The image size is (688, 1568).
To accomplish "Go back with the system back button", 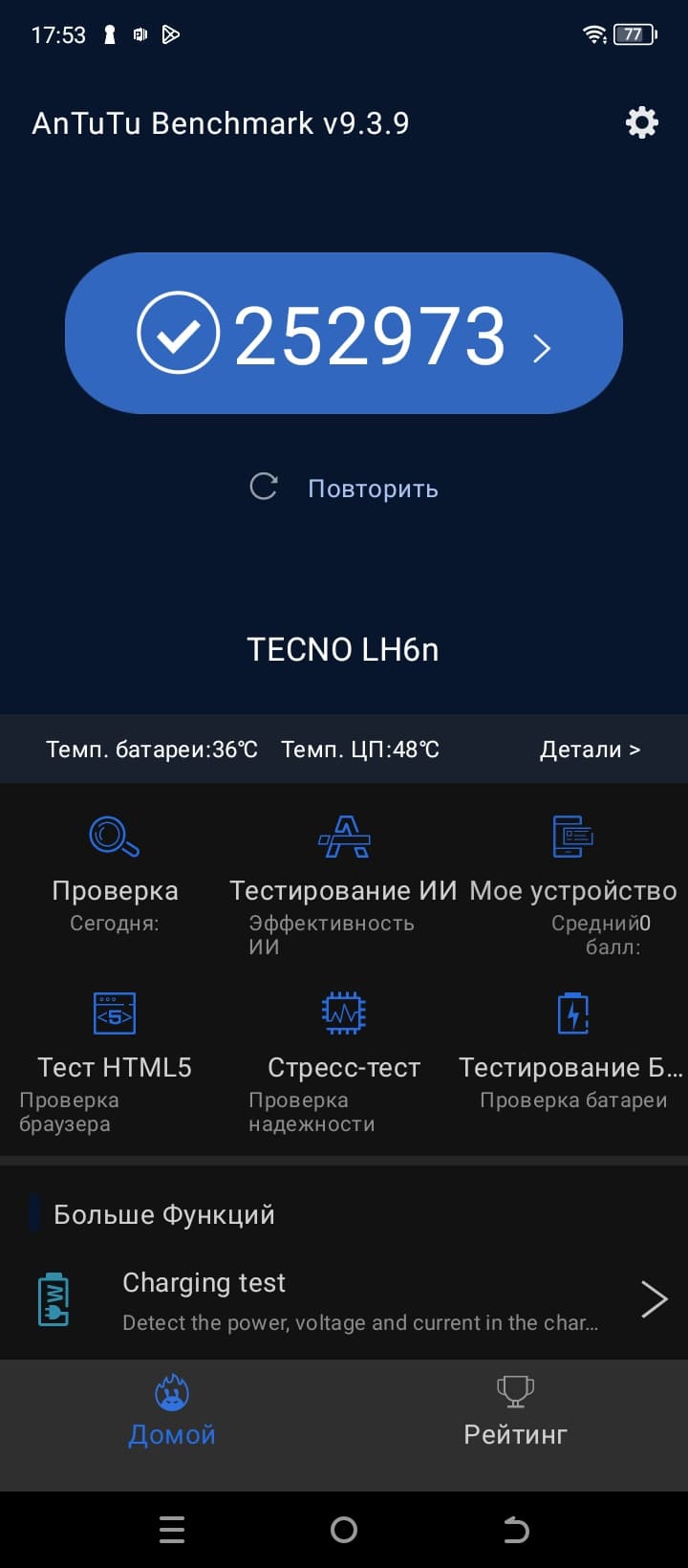I will coord(516,1530).
